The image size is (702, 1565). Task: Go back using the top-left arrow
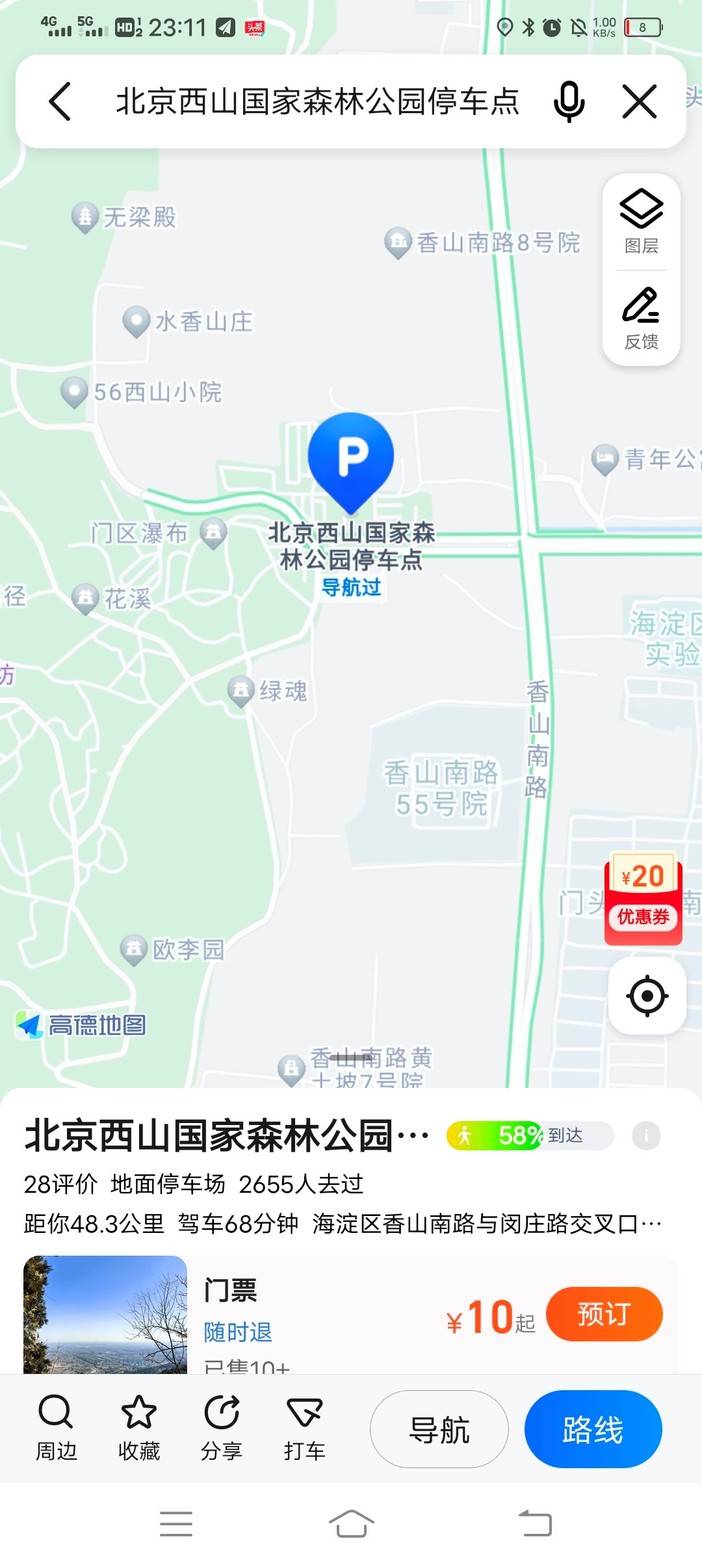pyautogui.click(x=60, y=102)
